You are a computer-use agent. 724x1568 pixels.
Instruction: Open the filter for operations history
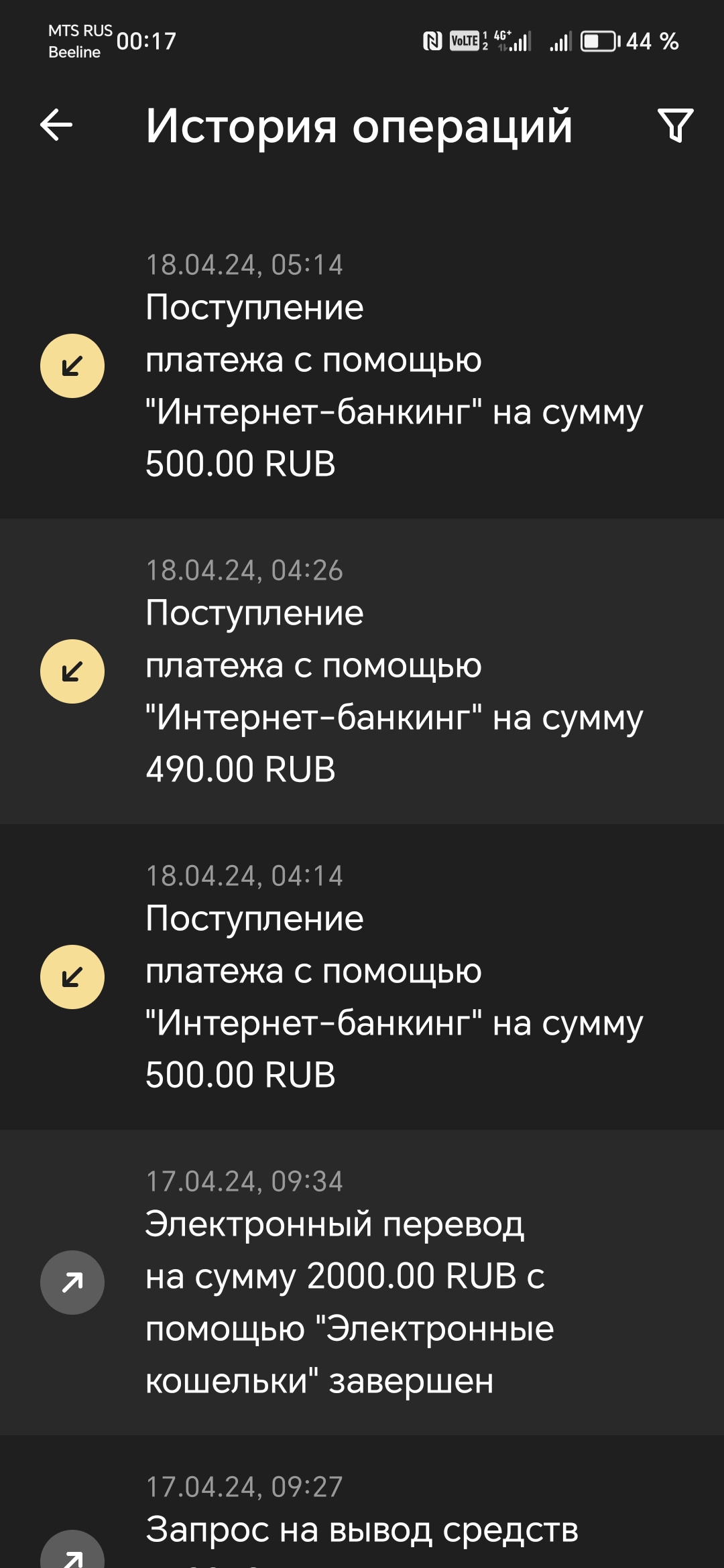[x=675, y=125]
